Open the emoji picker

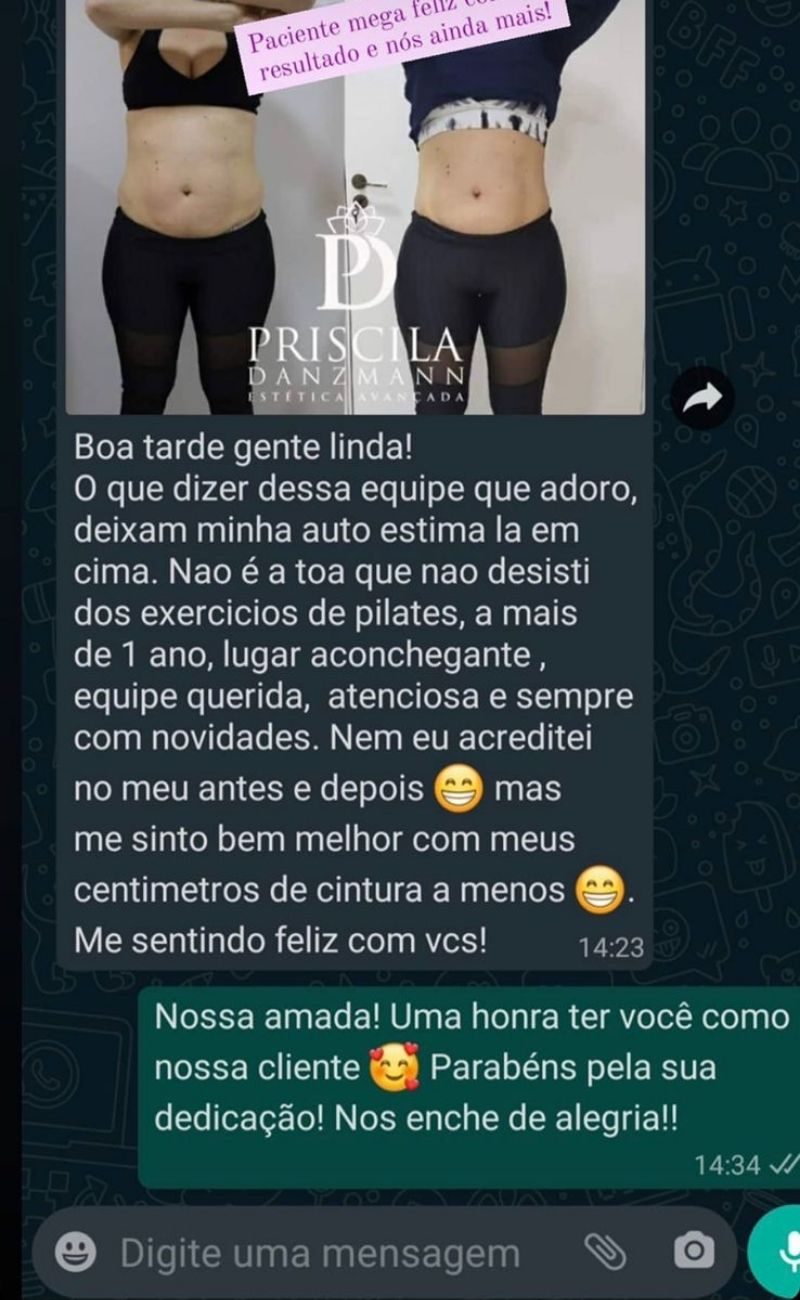pyautogui.click(x=74, y=1252)
